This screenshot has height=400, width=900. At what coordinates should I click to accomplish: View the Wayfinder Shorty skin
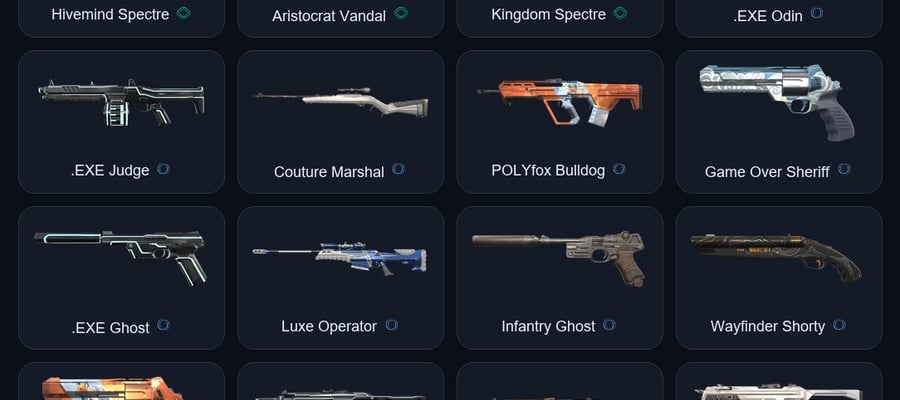(779, 278)
